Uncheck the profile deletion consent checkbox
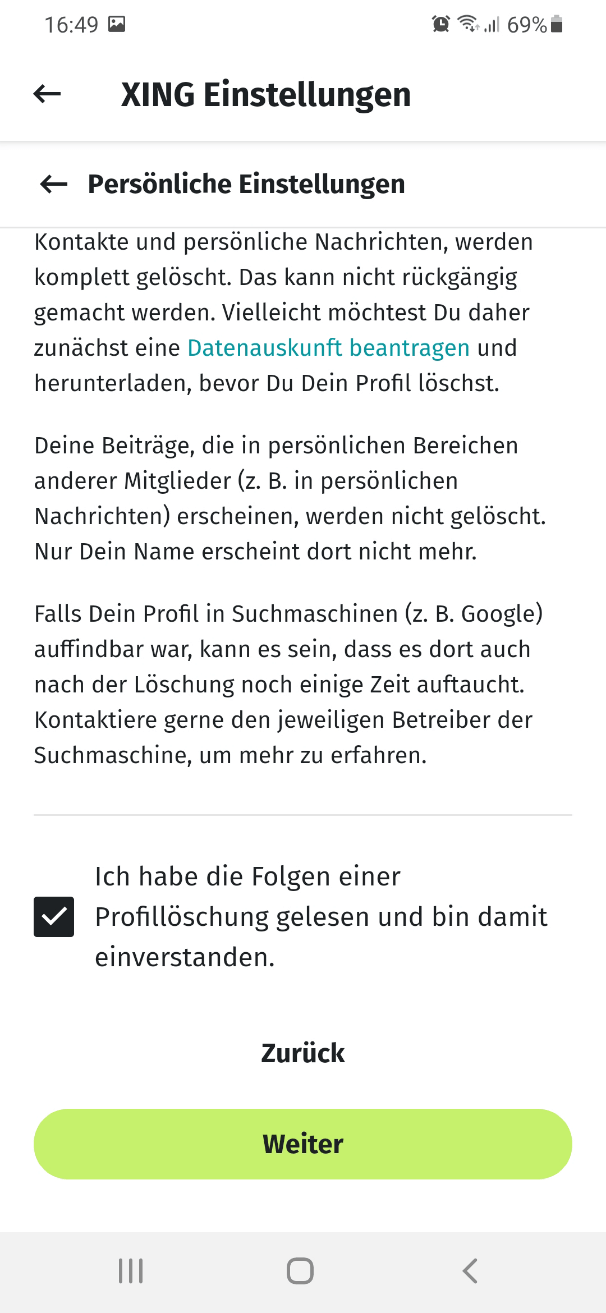Image resolution: width=606 pixels, height=1313 pixels. [x=54, y=917]
